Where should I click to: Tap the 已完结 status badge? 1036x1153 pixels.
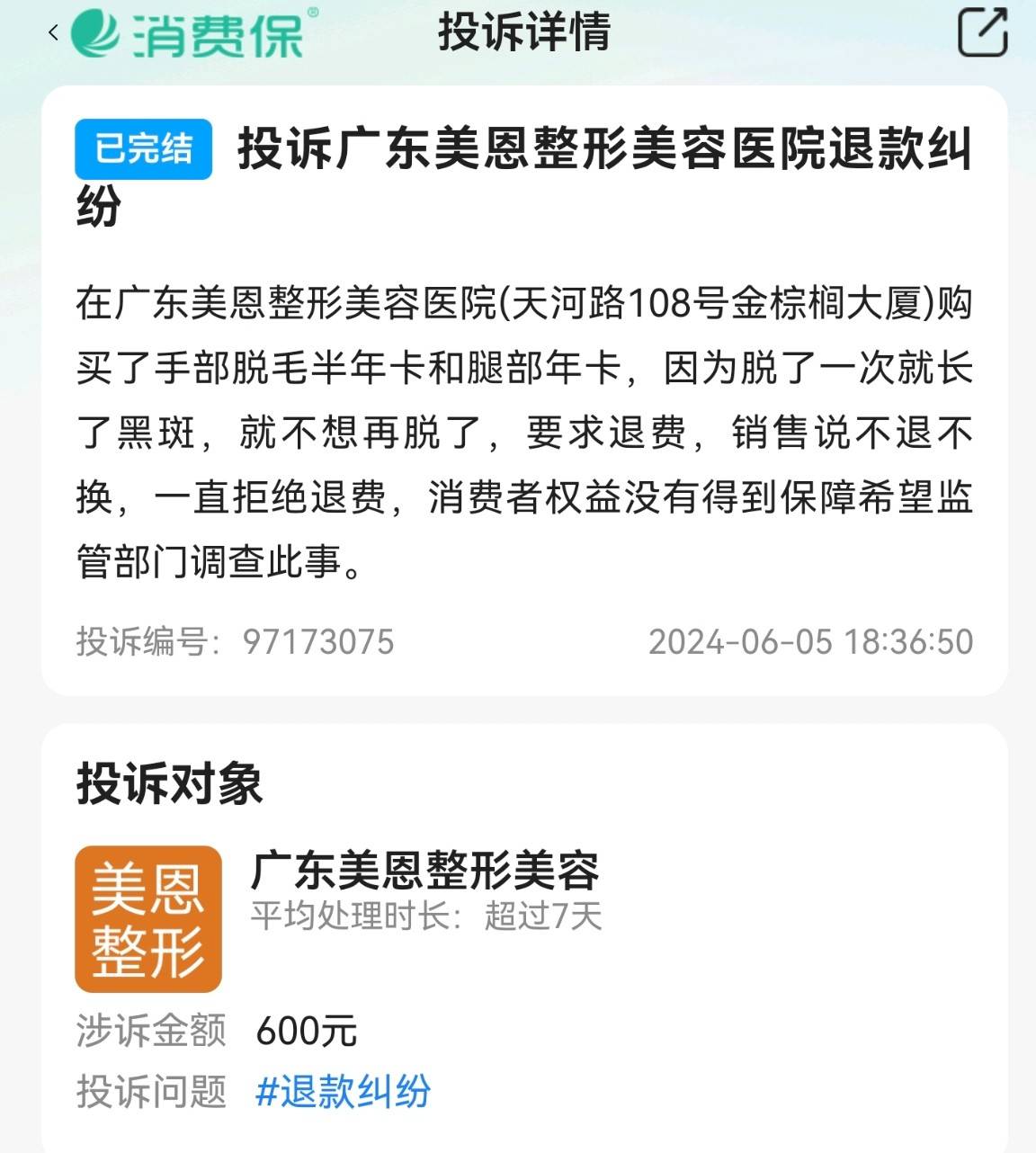(142, 148)
